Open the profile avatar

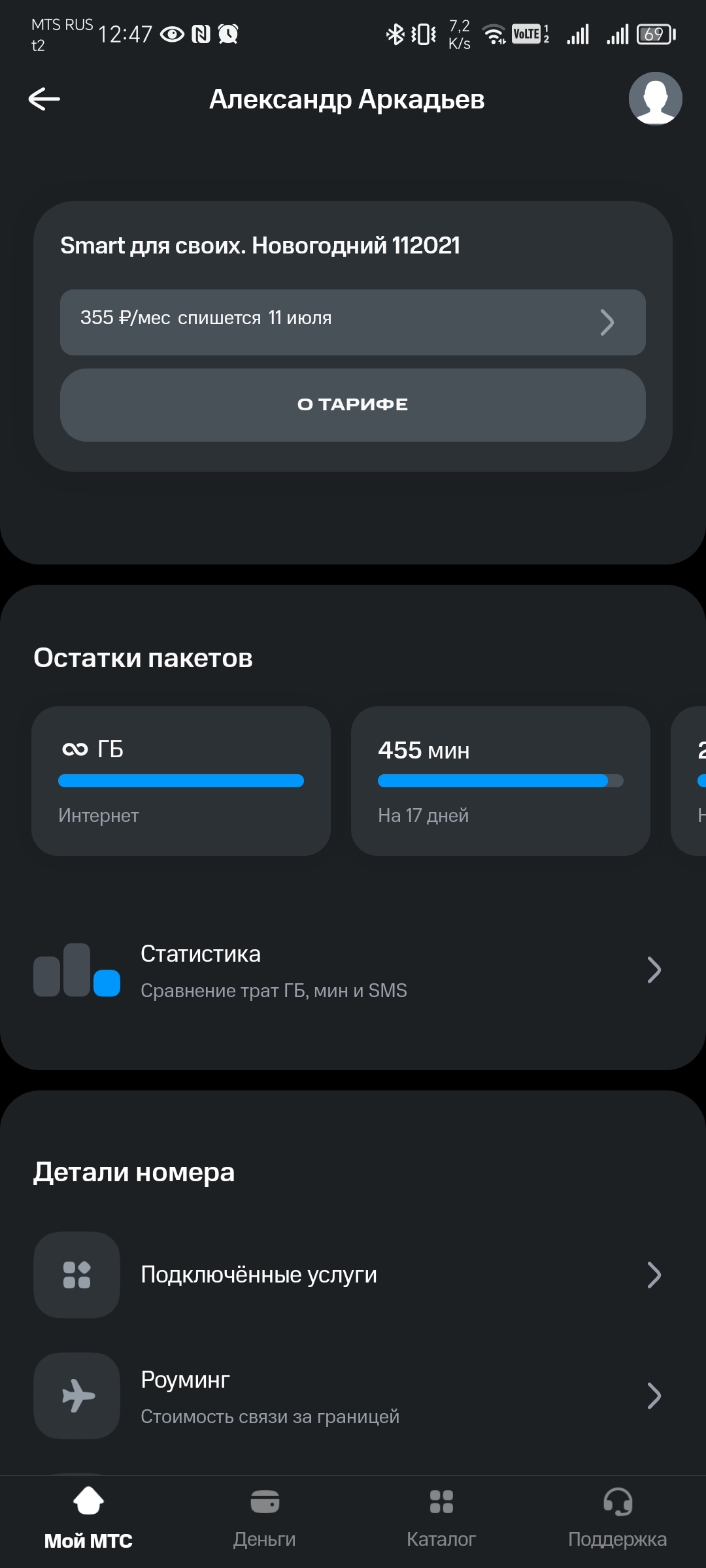tap(655, 99)
